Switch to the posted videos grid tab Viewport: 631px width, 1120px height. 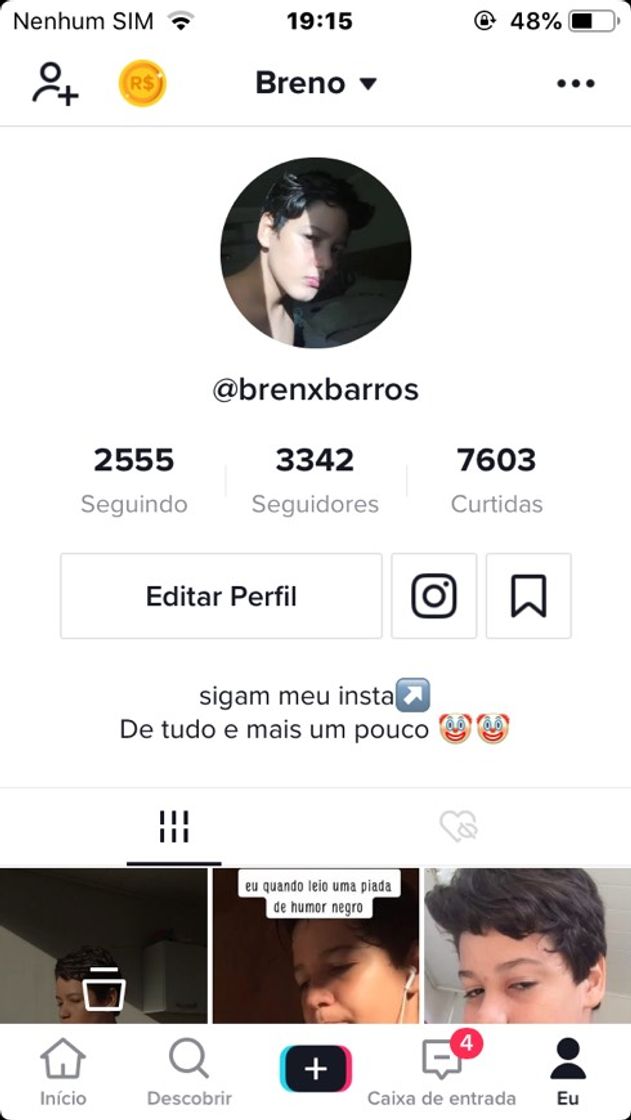[174, 827]
